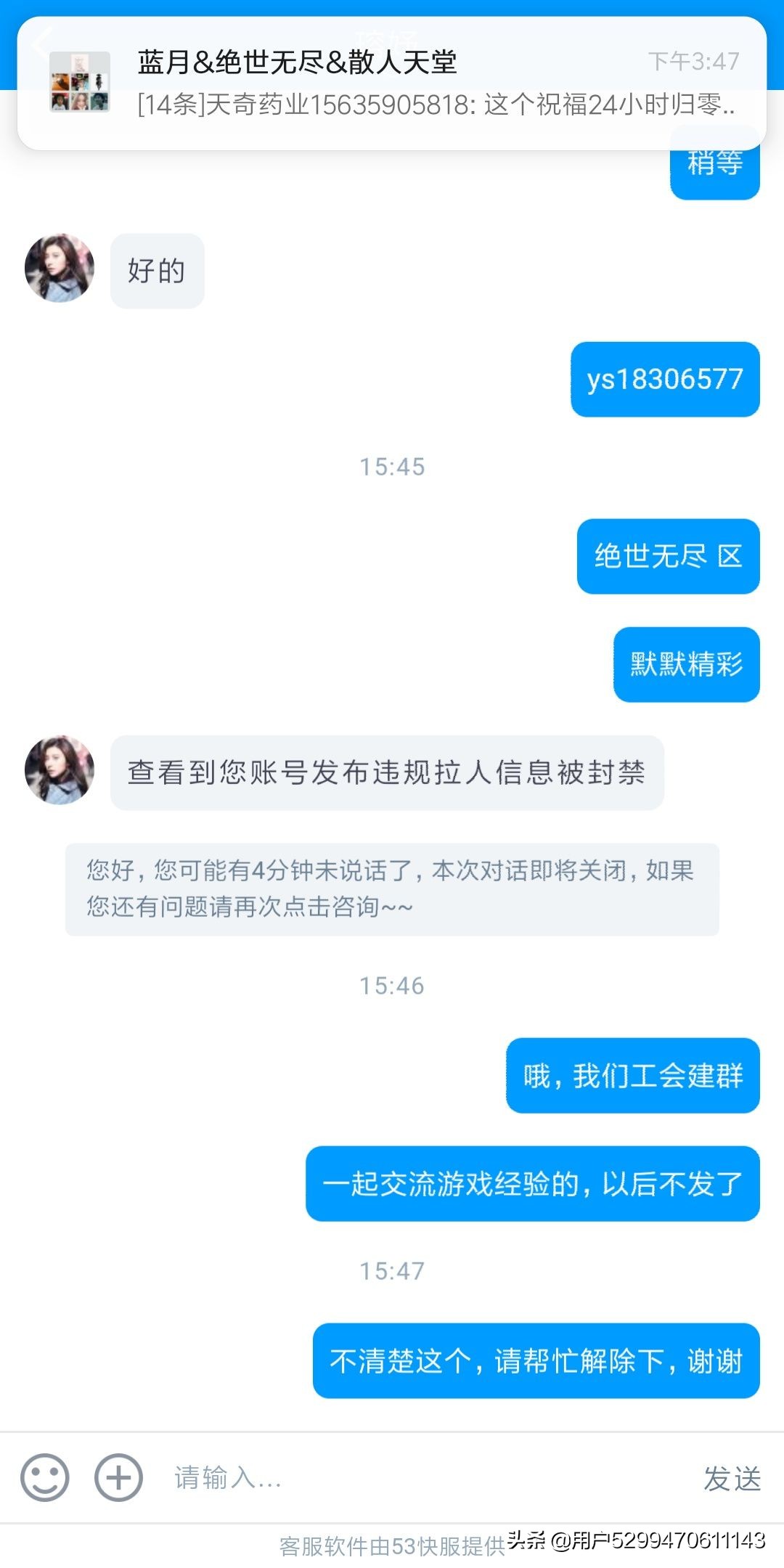The image size is (784, 1568).
Task: Open the emoji picker smiley icon
Action: (x=45, y=1477)
